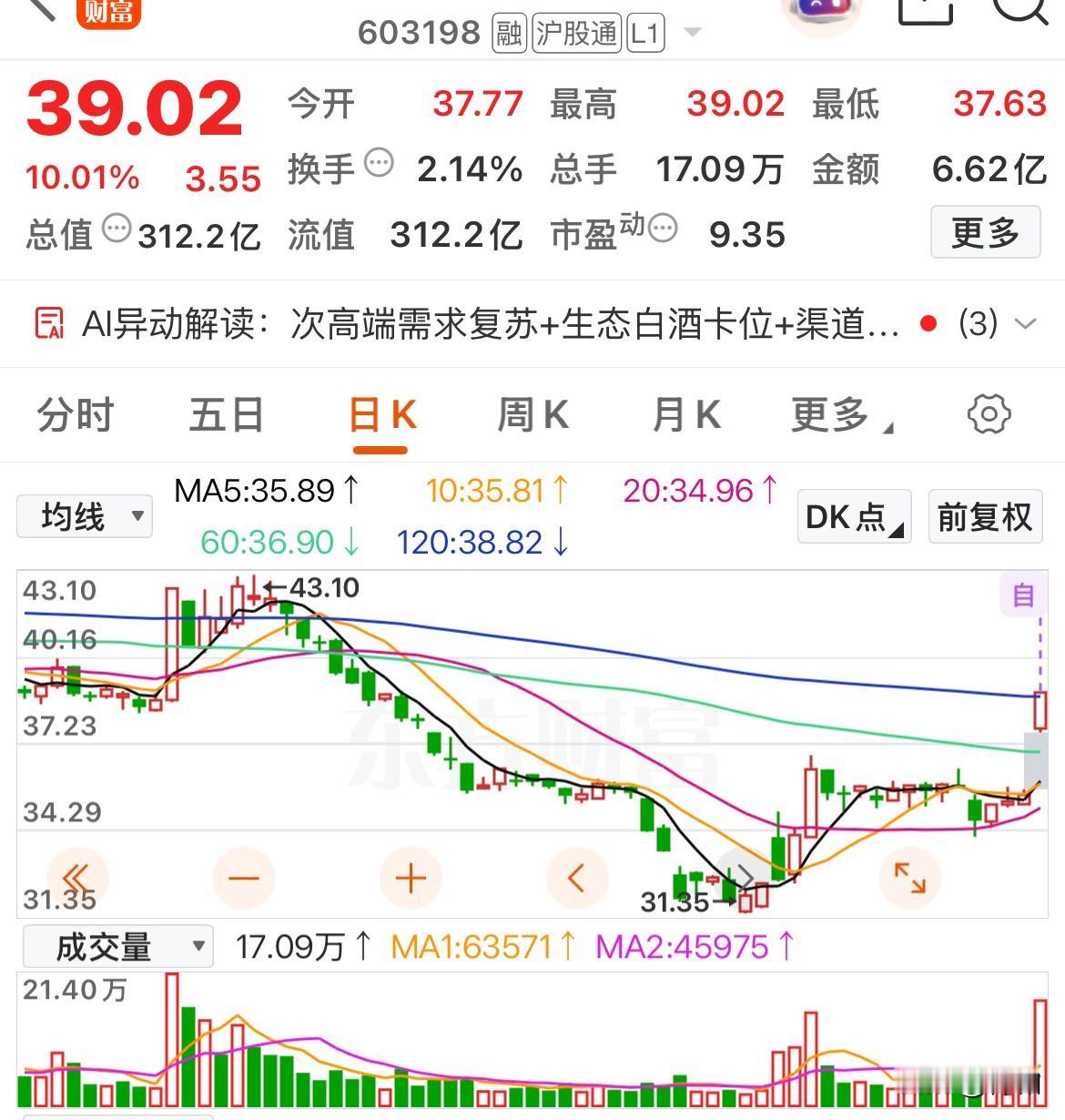Expand the stock switcher arrow beside 603198
The height and width of the screenshot is (1120, 1065).
pos(693,34)
